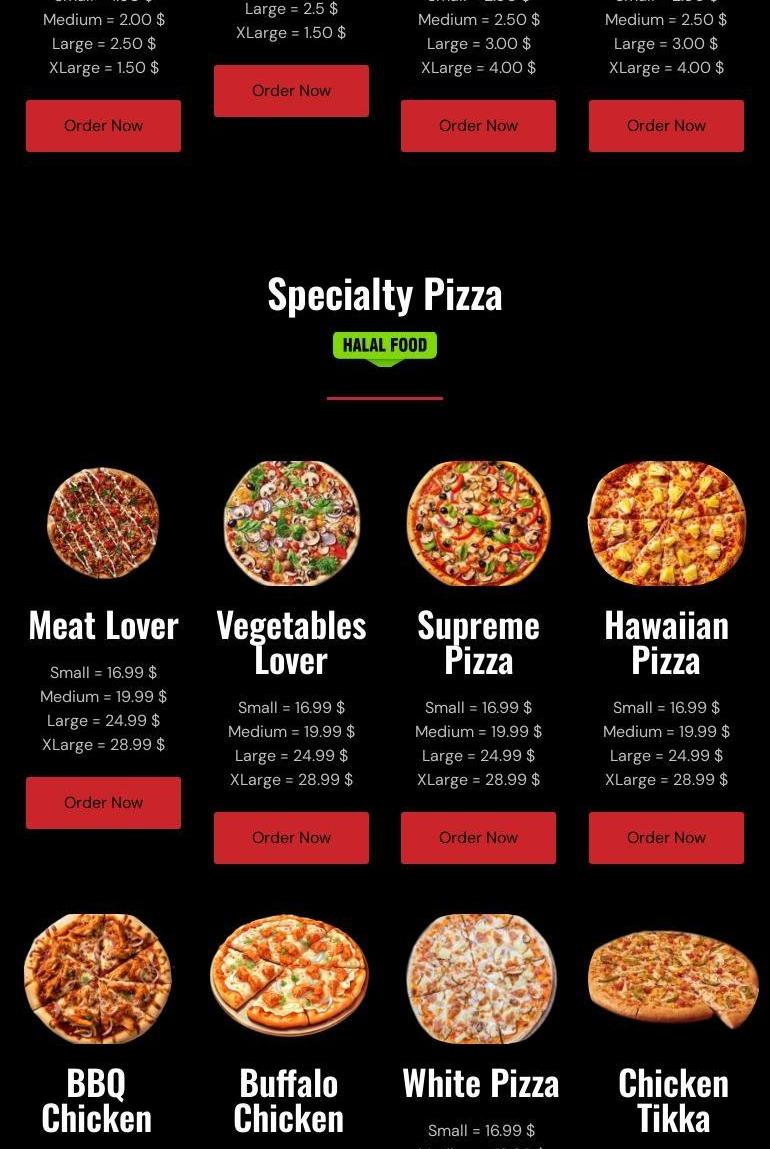The height and width of the screenshot is (1149, 770).
Task: Tap Order Now below Large = 2.5 $
Action: pos(291,91)
